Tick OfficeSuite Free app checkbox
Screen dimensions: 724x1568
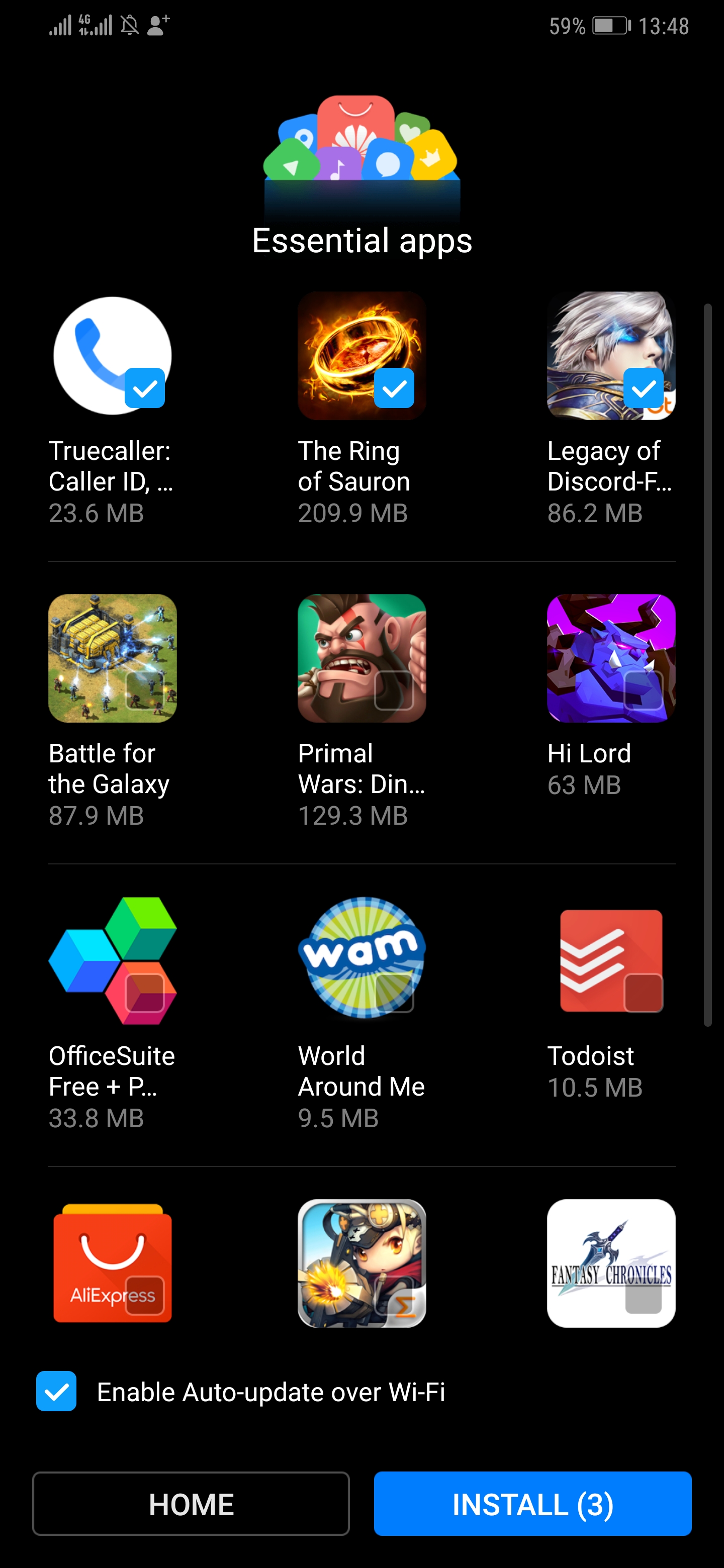145,993
